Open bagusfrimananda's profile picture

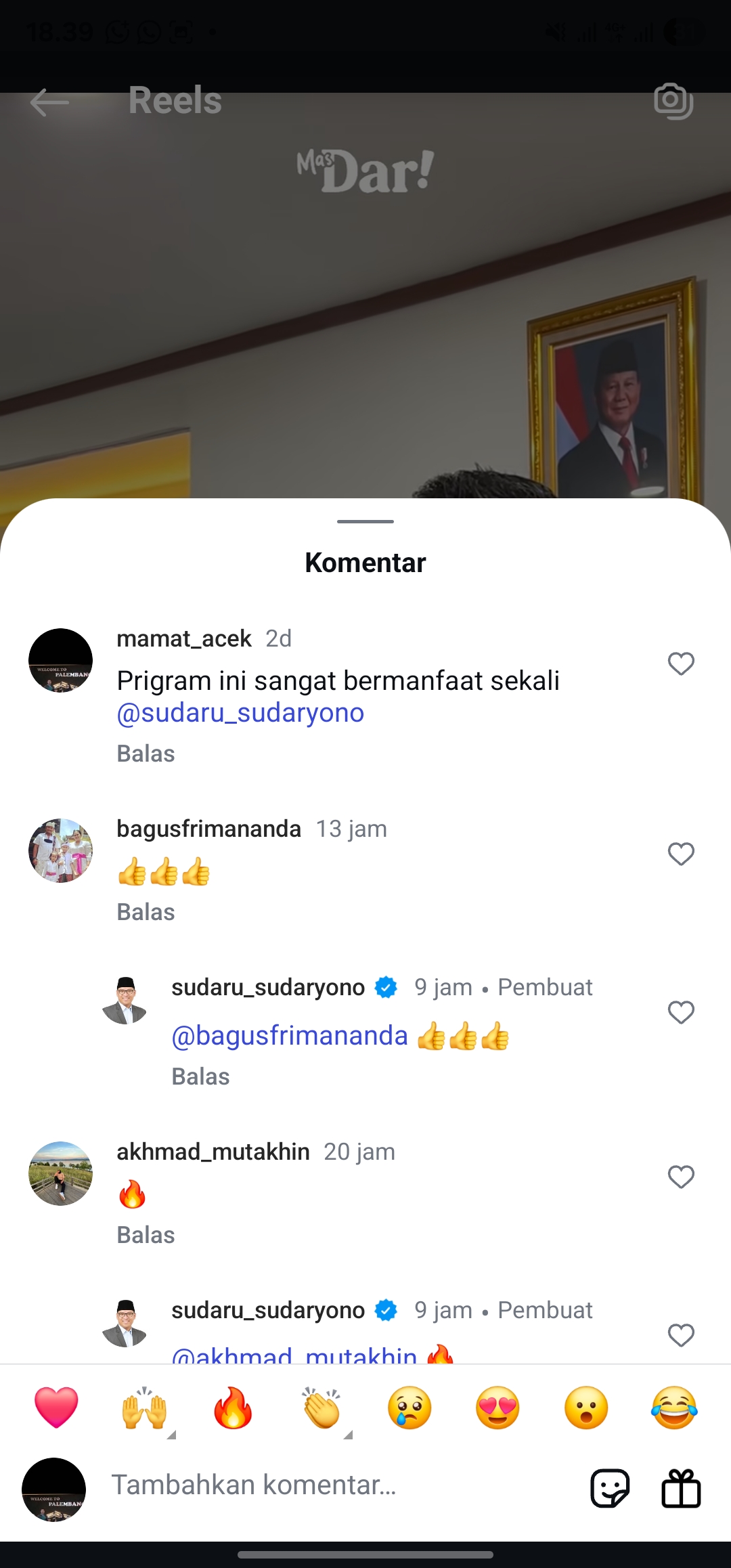[60, 850]
